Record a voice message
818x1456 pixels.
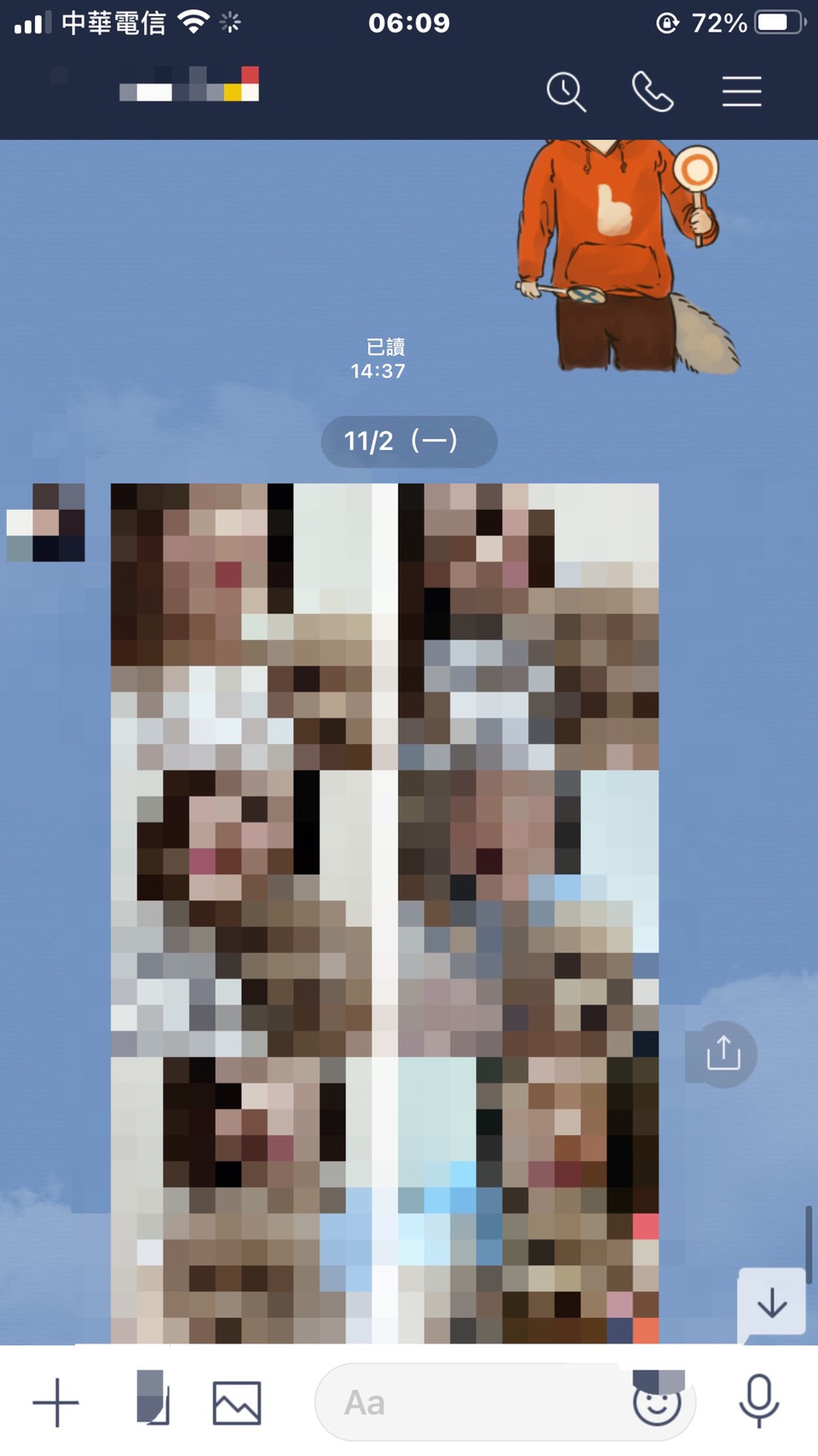(758, 1401)
